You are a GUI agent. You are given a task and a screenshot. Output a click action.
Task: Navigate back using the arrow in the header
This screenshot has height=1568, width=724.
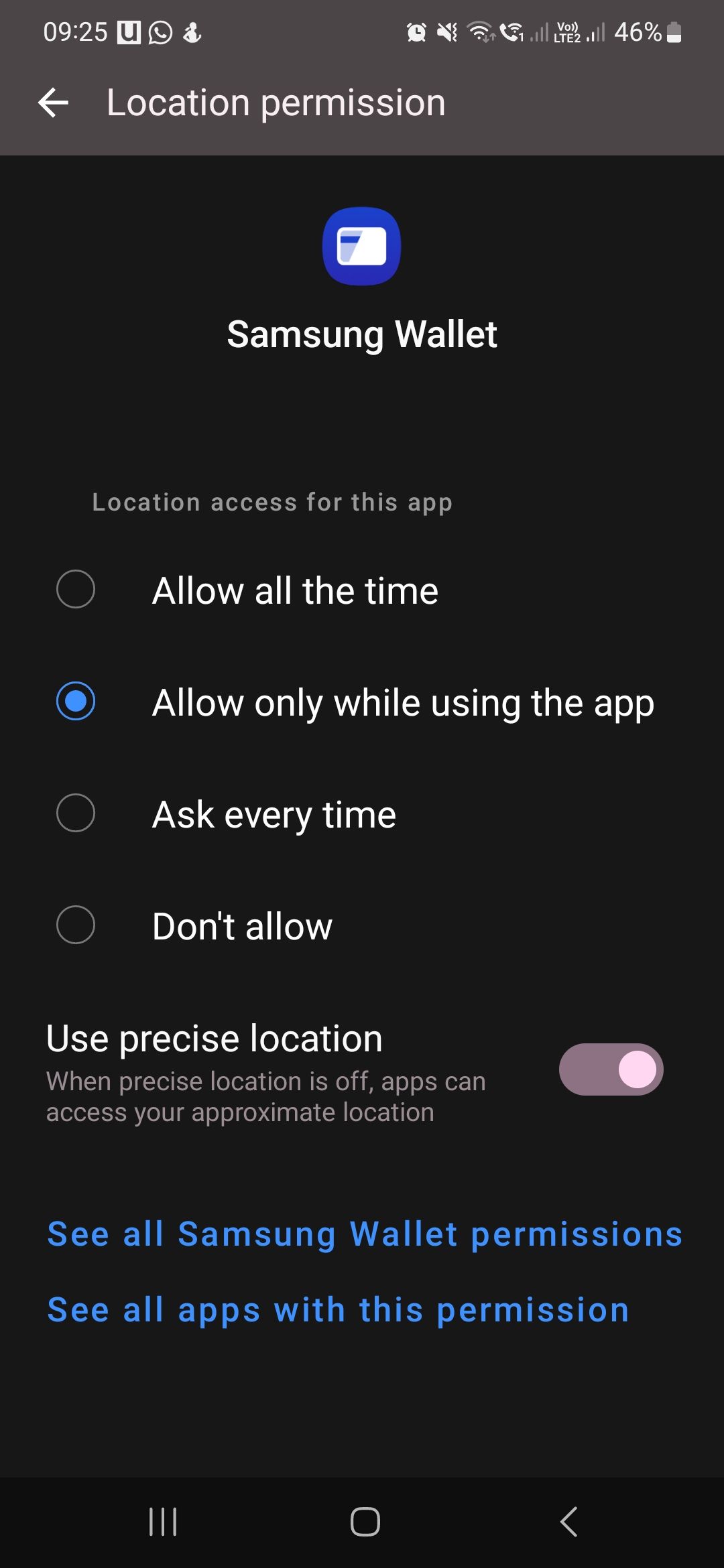tap(54, 102)
